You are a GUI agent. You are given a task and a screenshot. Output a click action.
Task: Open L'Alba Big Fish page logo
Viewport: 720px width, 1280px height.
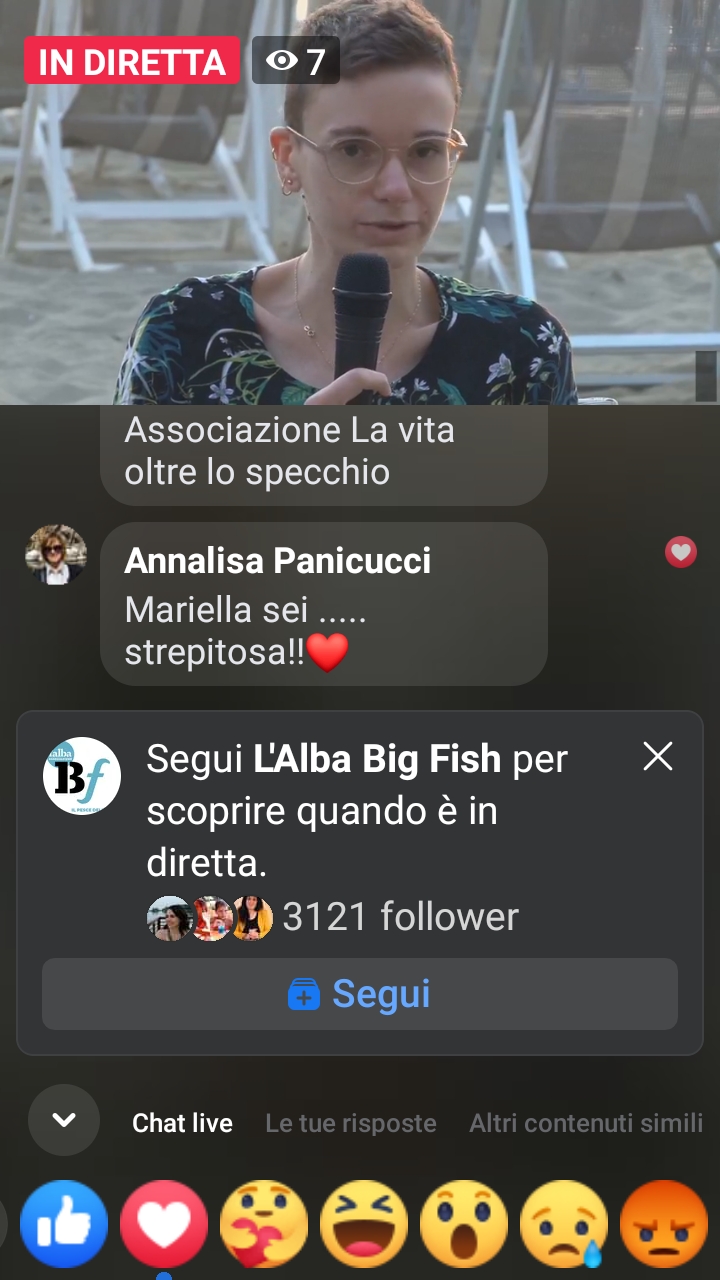pos(82,776)
